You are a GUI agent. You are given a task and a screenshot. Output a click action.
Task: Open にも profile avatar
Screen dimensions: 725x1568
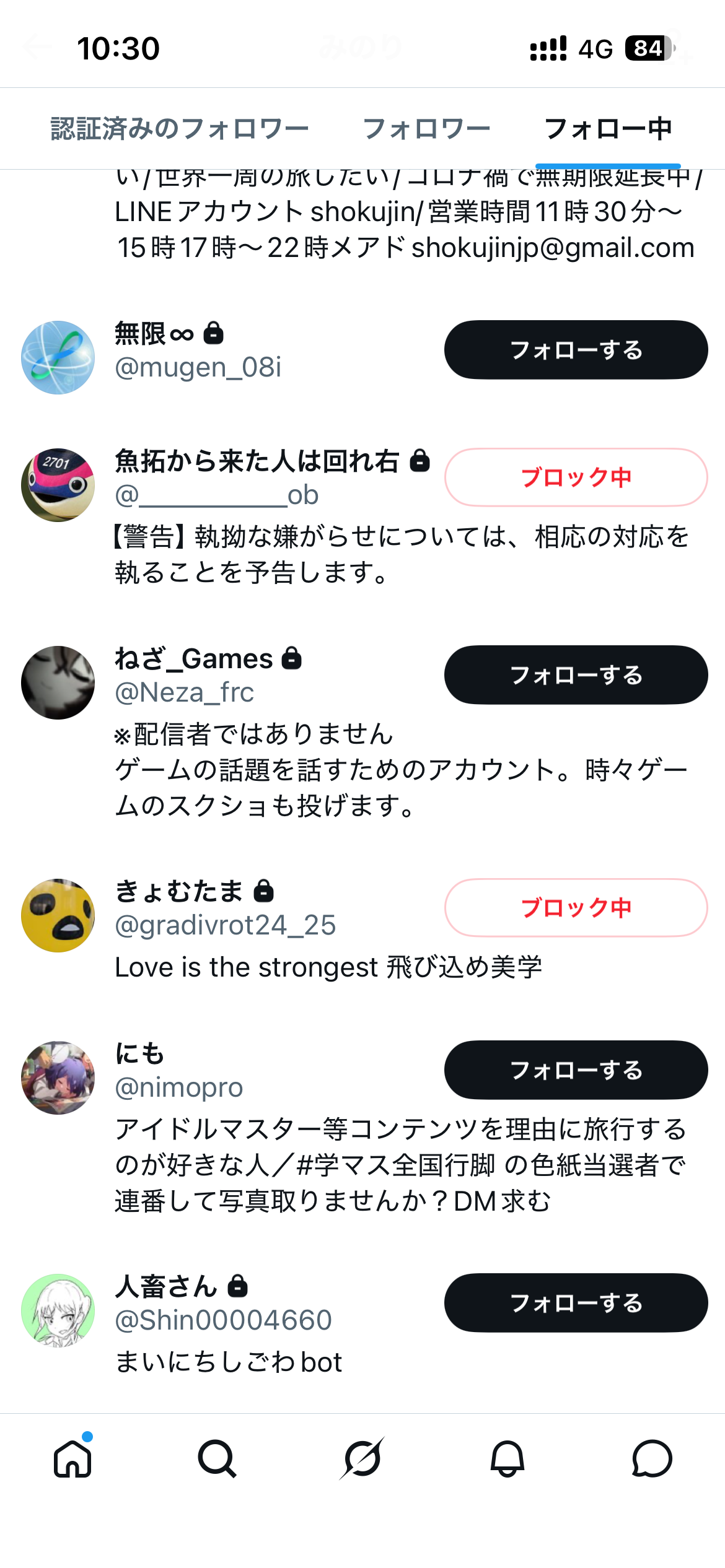click(58, 1078)
